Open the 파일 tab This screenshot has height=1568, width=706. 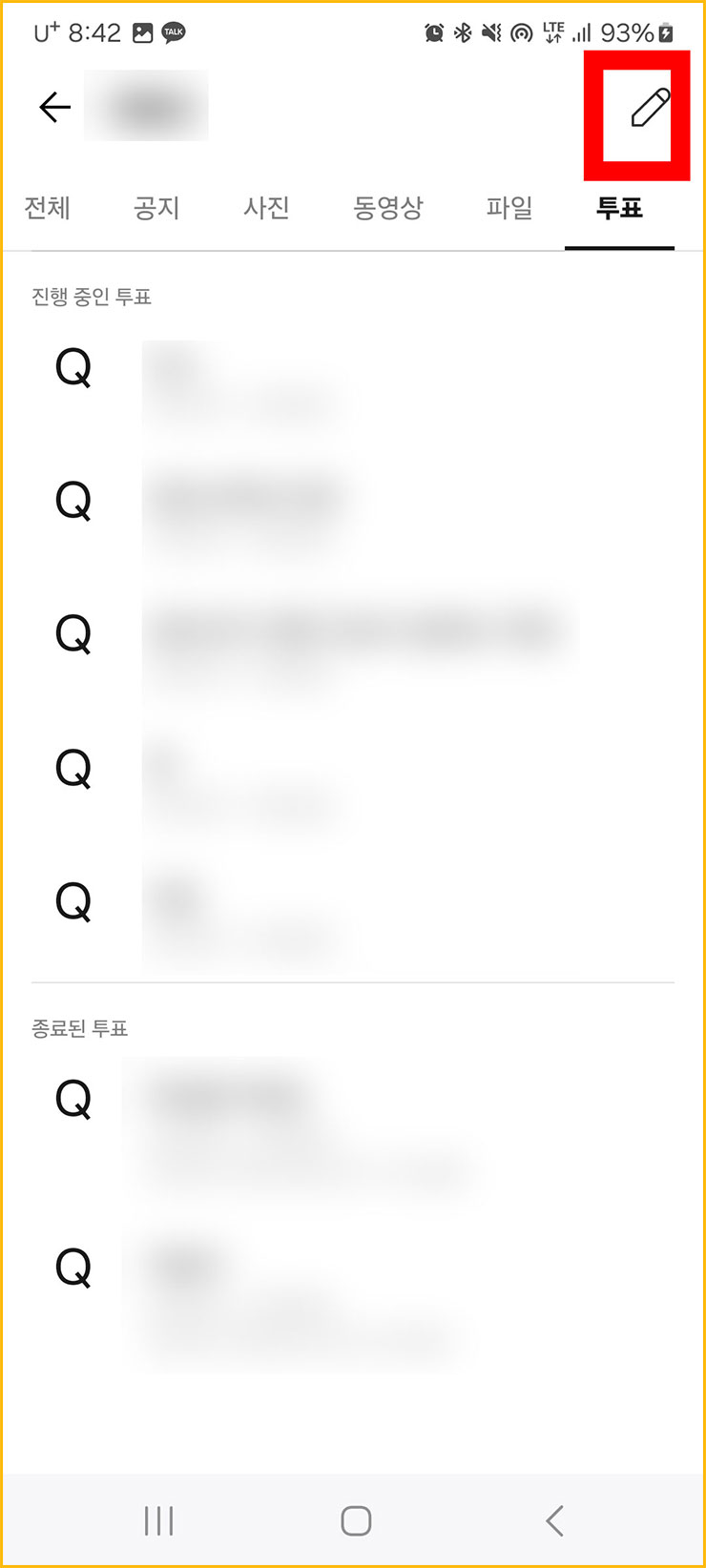point(509,209)
